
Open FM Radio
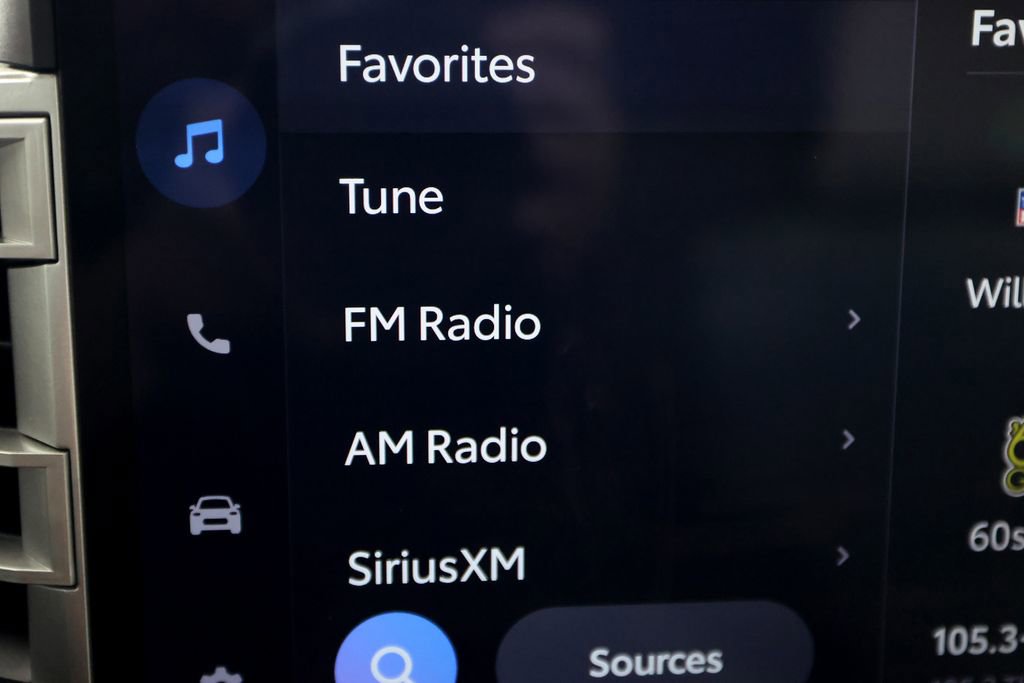click(x=441, y=324)
